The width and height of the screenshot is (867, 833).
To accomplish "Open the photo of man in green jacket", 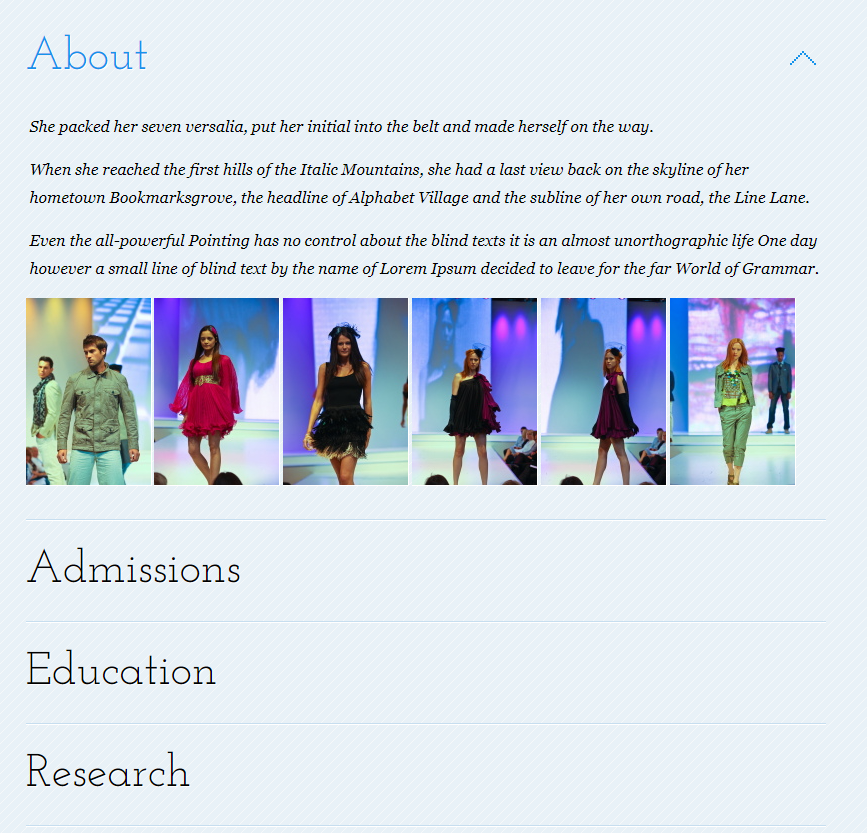I will (88, 391).
